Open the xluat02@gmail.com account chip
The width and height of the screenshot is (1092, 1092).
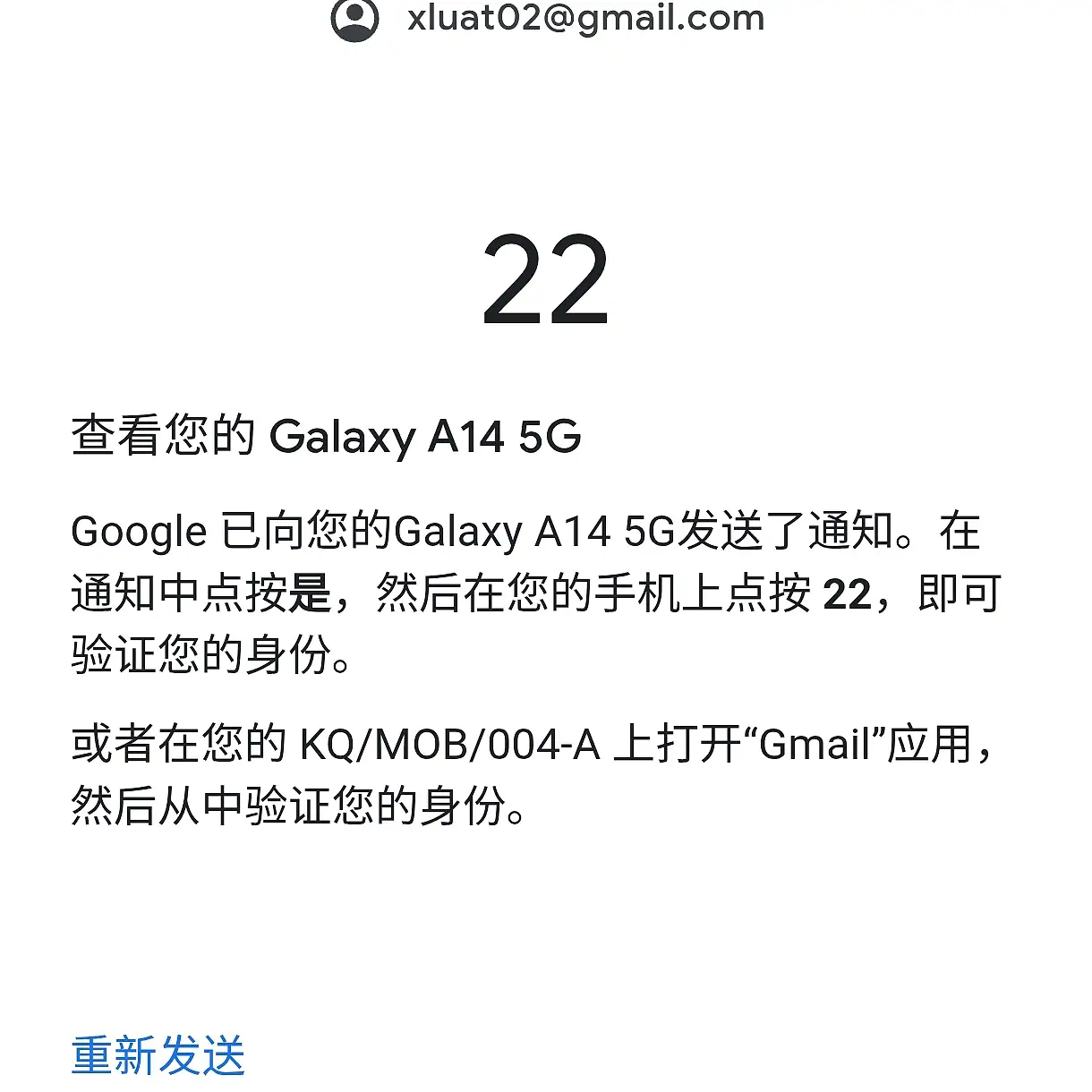(548, 18)
